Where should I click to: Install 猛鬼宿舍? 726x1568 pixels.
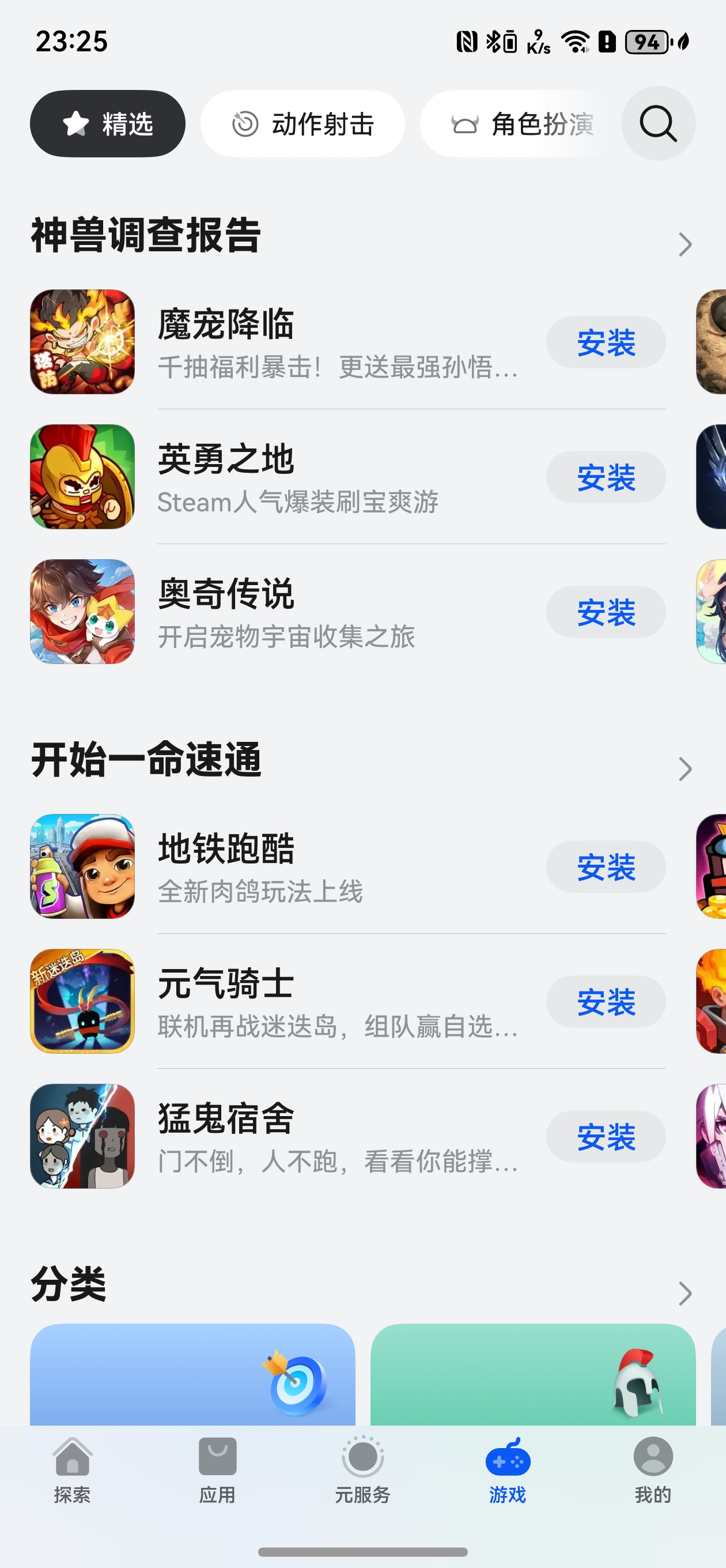click(605, 1137)
